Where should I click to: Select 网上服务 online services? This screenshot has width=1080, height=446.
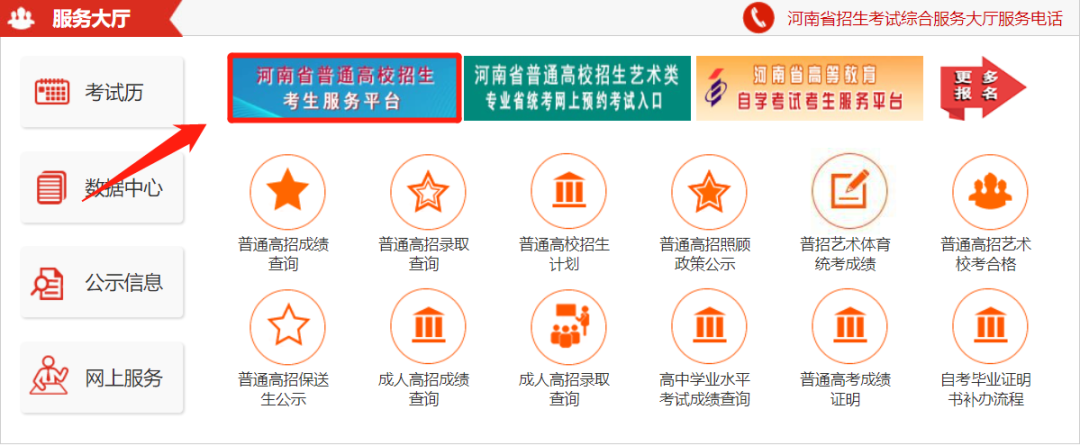(102, 379)
